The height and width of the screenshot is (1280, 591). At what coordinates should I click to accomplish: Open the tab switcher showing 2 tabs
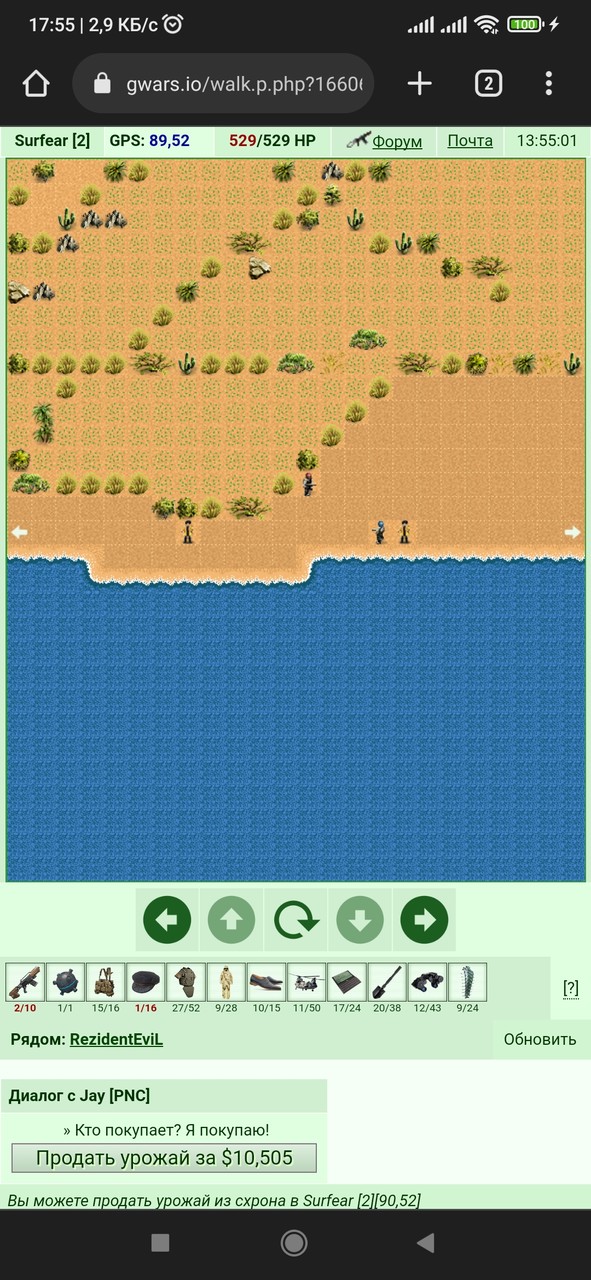tap(487, 84)
